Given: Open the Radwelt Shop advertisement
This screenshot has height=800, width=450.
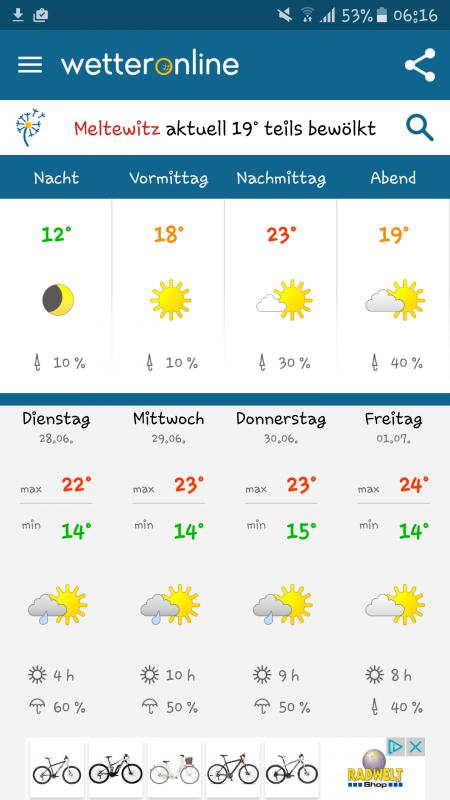Looking at the screenshot, I should (x=225, y=768).
